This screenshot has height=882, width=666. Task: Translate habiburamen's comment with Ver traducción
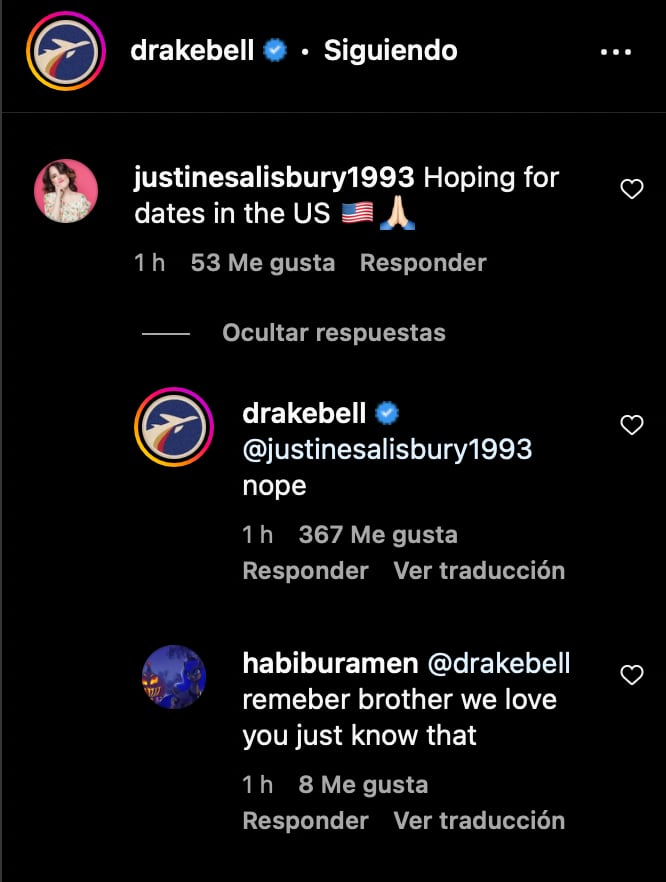point(479,821)
